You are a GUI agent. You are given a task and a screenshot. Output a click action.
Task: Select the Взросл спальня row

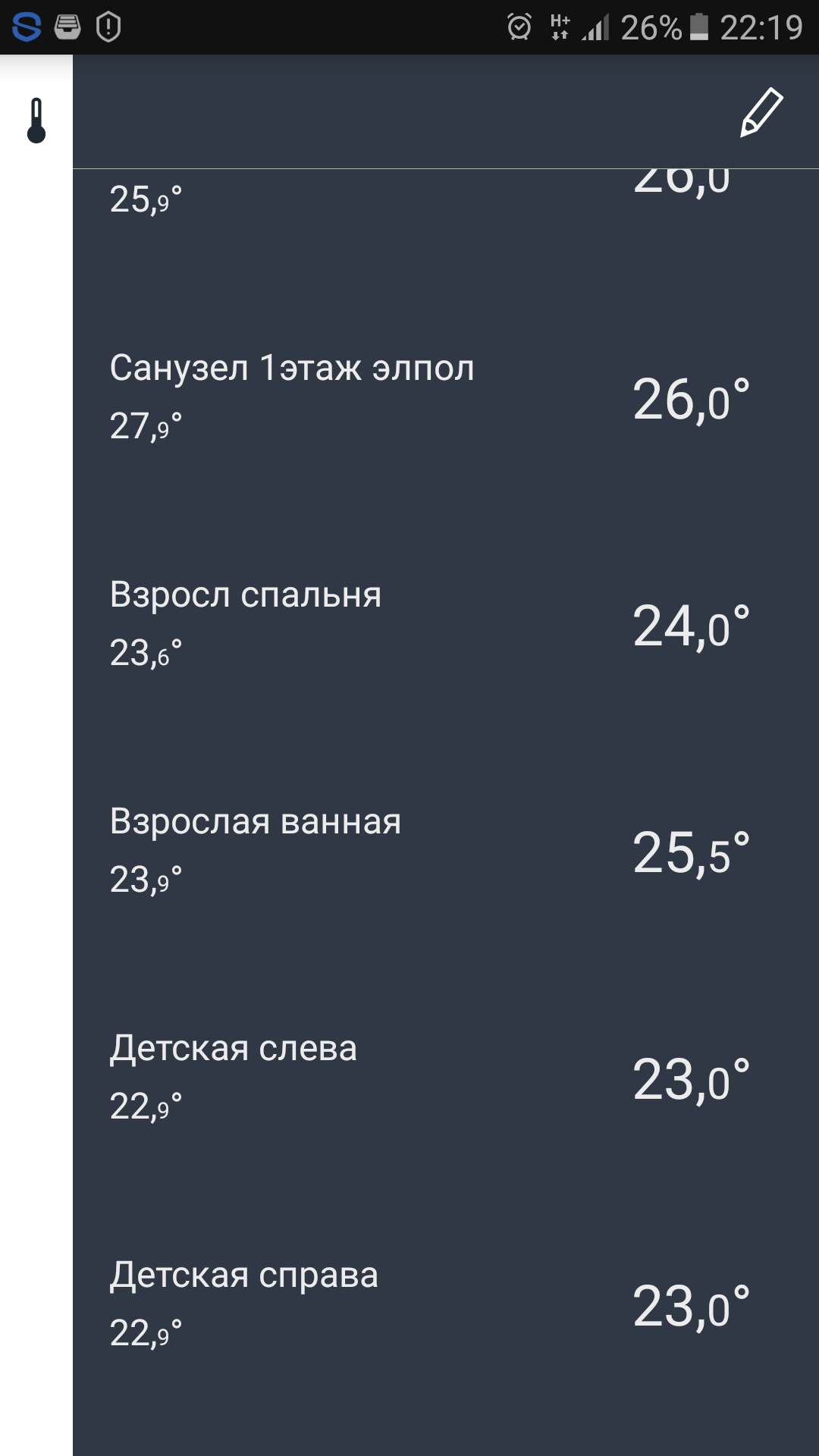(446, 623)
